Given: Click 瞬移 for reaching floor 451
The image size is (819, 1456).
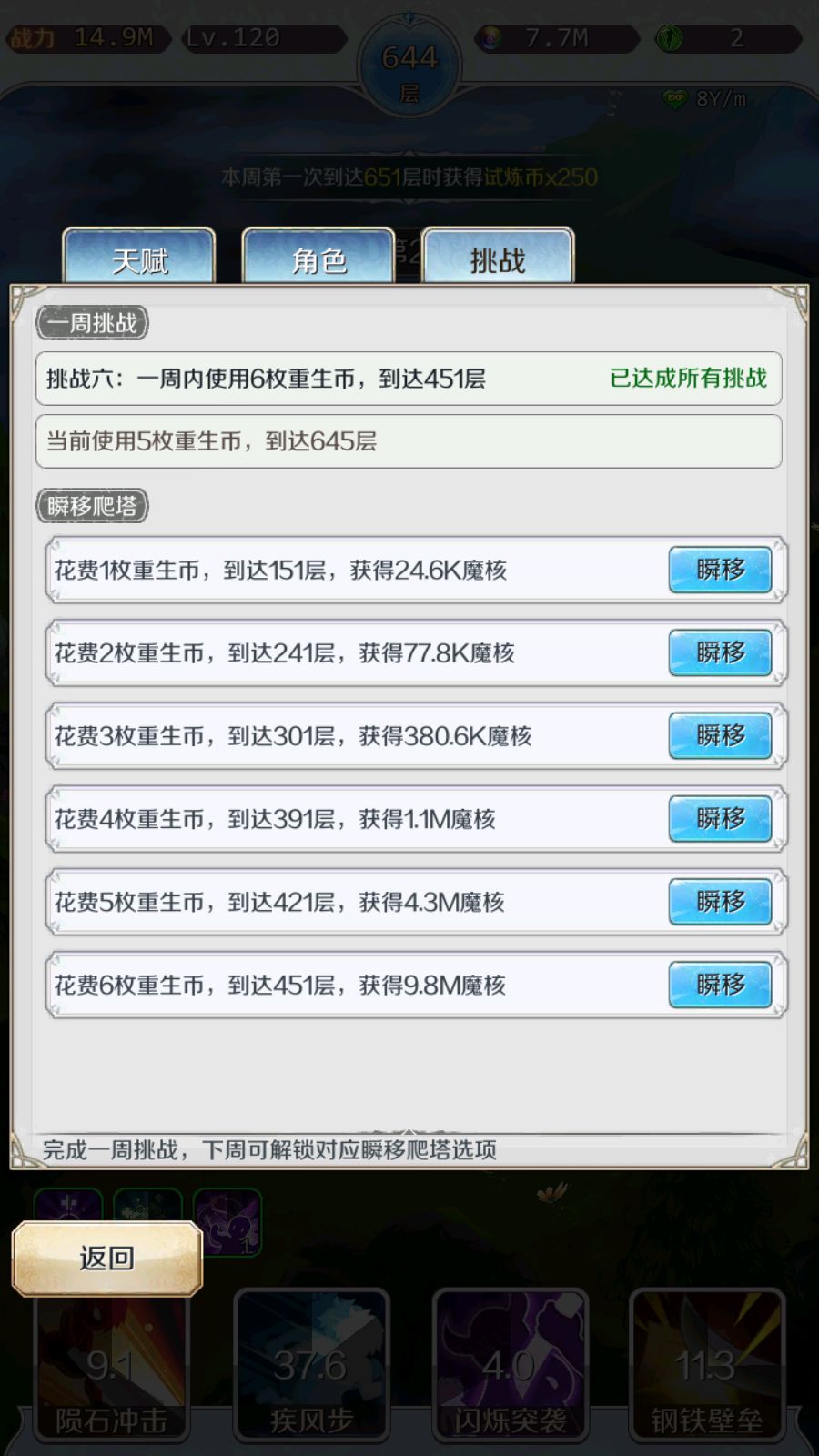Looking at the screenshot, I should [719, 984].
